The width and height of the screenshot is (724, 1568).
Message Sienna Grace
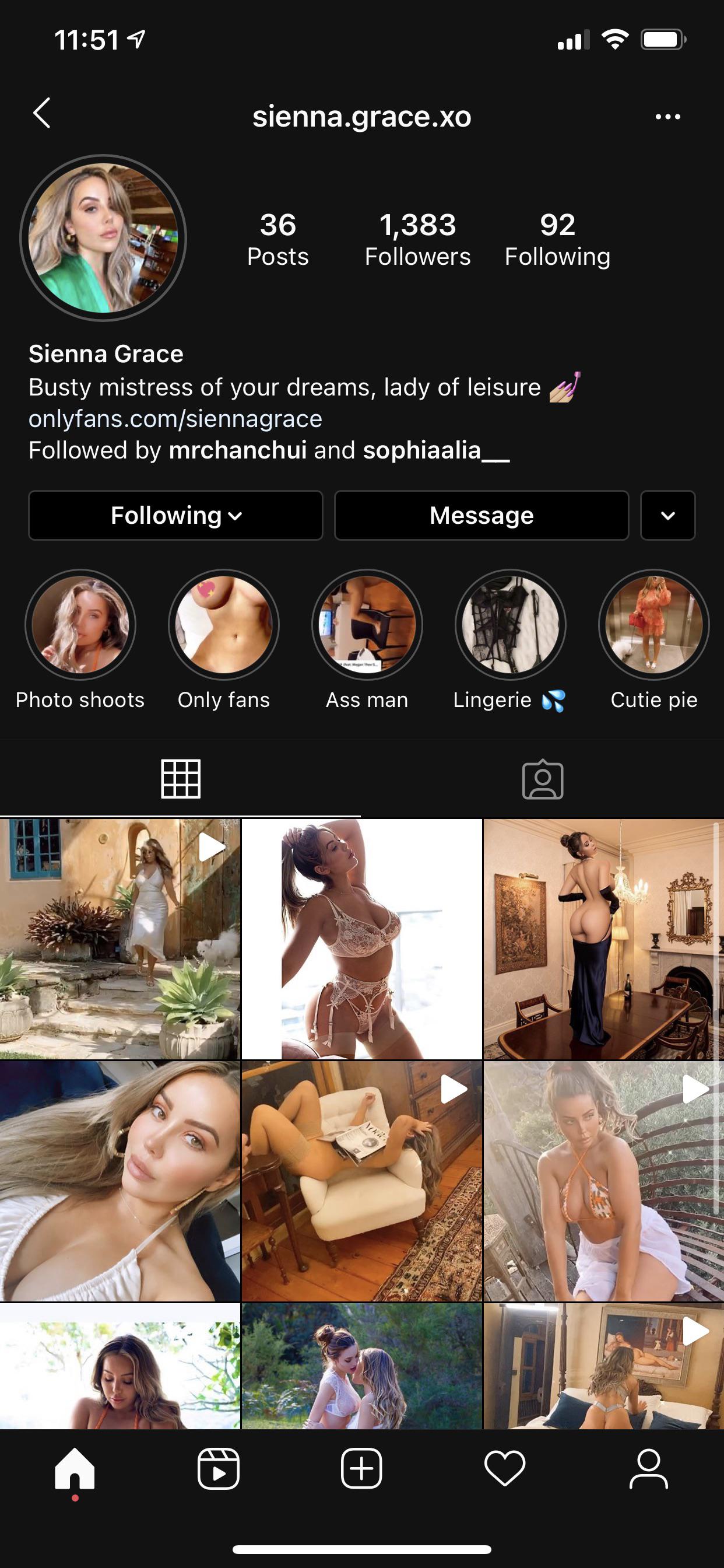(x=482, y=516)
